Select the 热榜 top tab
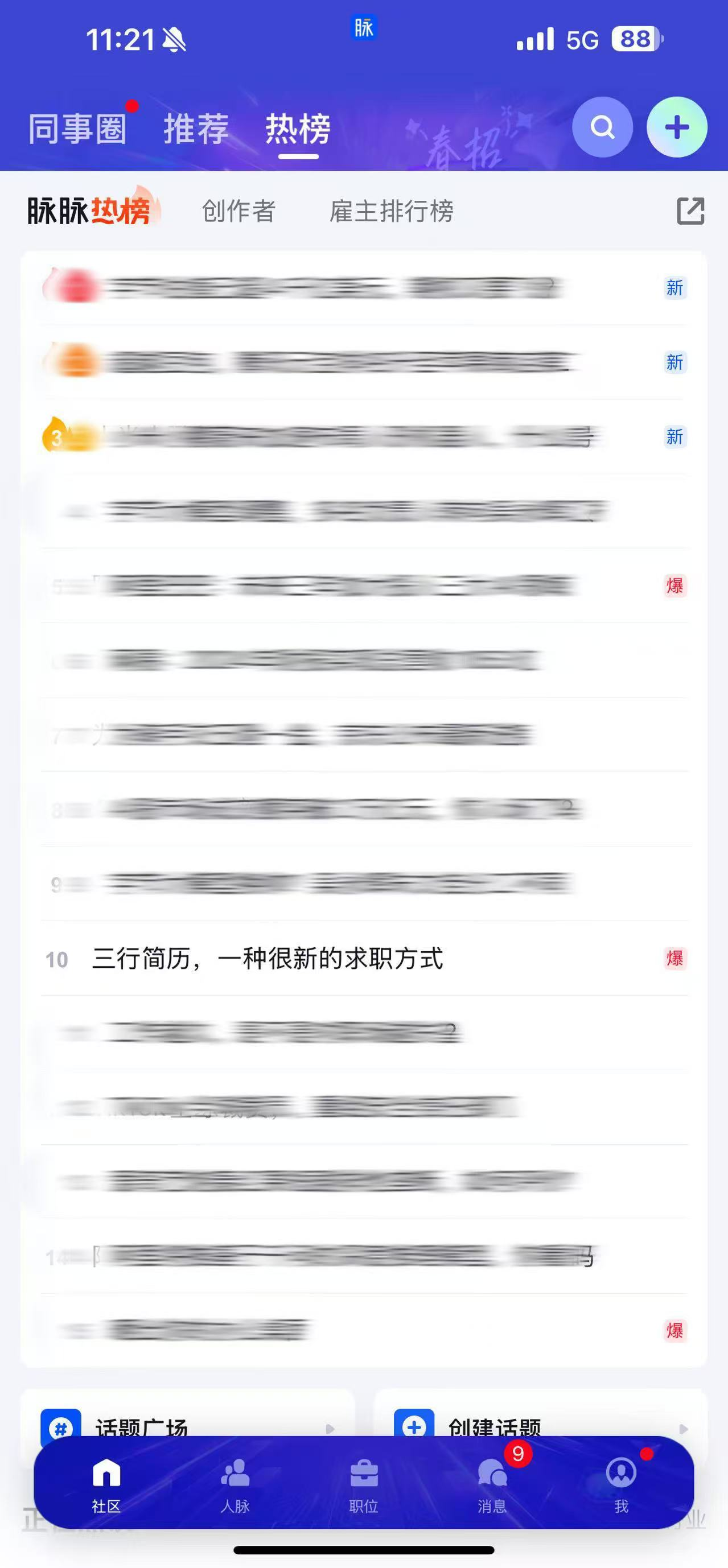This screenshot has height=1568, width=728. (298, 129)
